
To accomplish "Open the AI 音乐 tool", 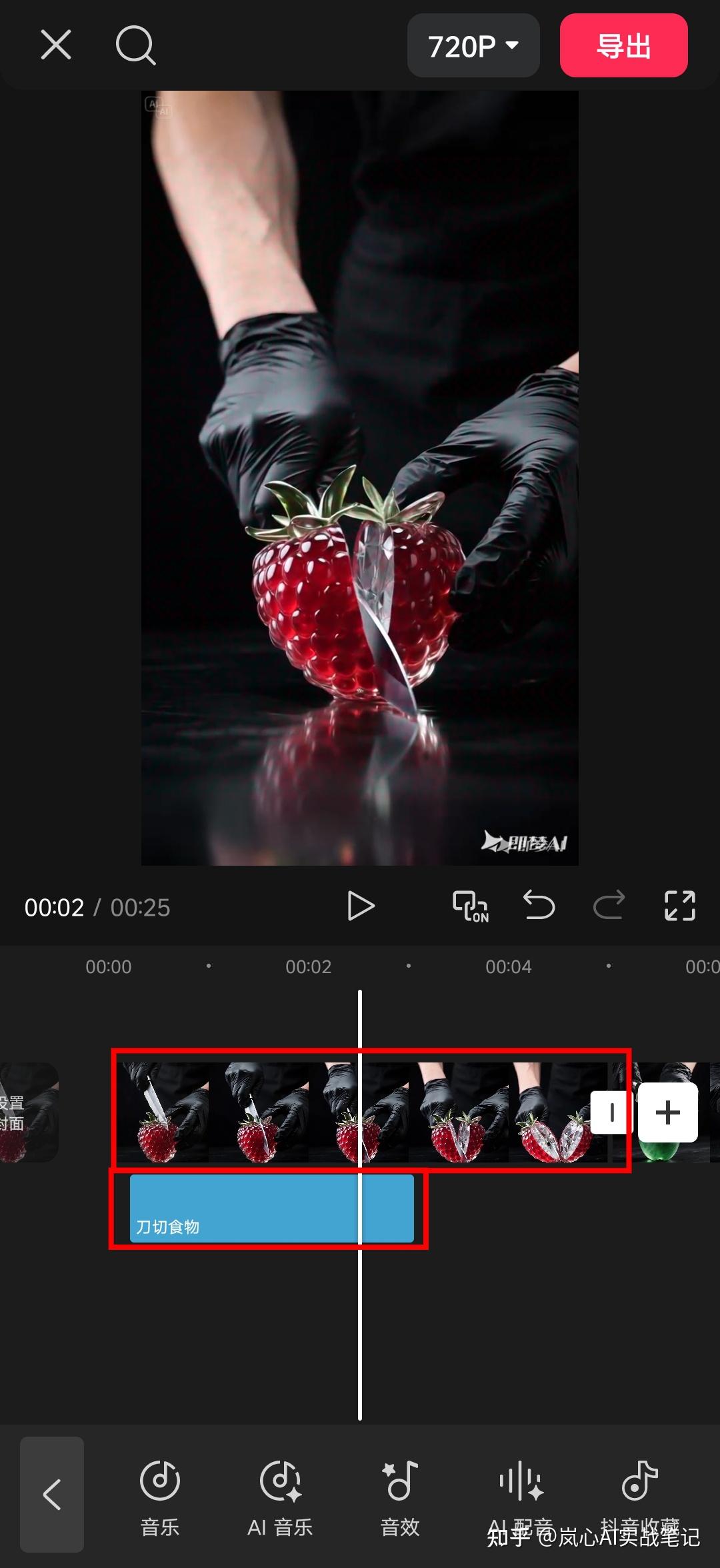I will (x=280, y=1494).
